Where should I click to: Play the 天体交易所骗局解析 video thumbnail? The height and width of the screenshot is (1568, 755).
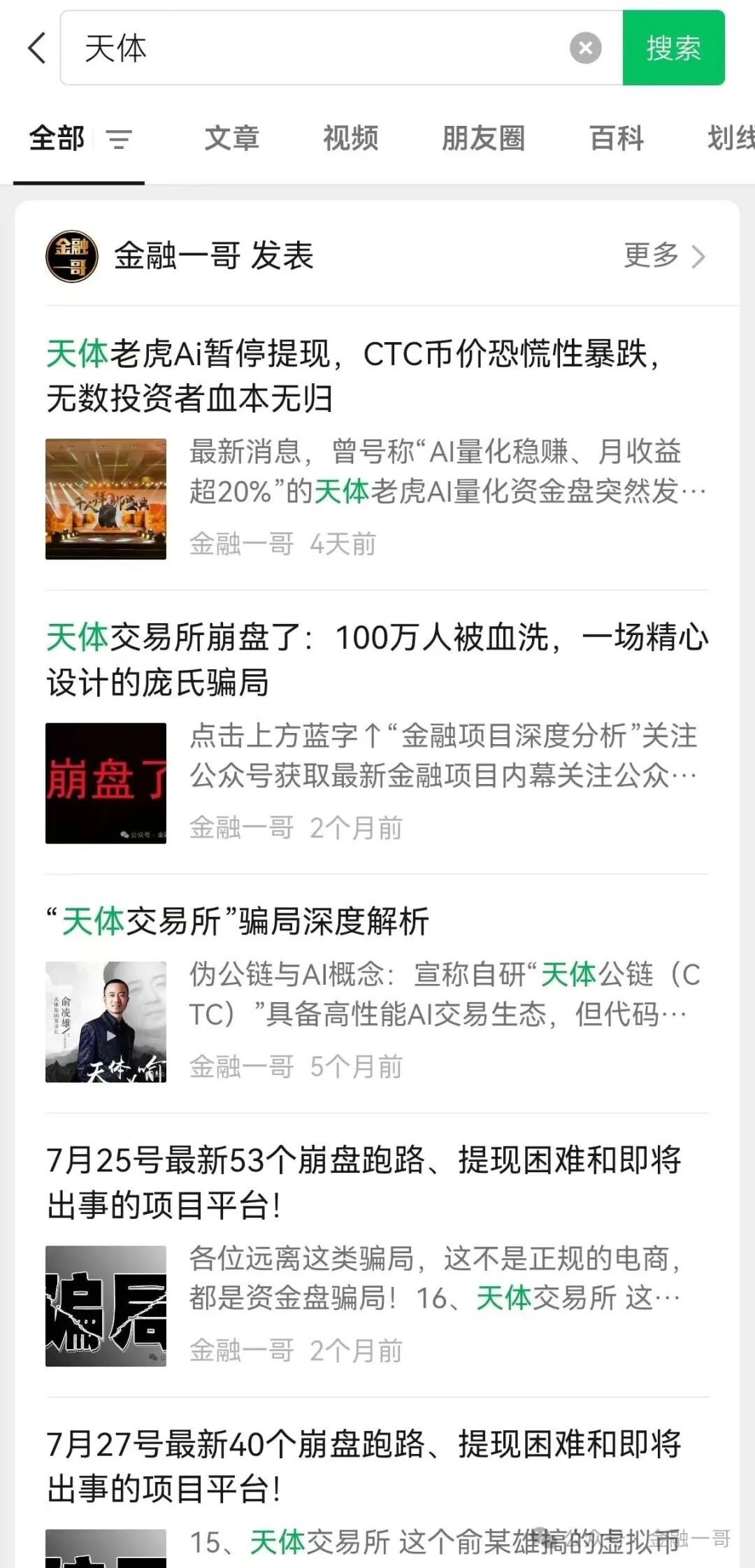coord(105,1020)
